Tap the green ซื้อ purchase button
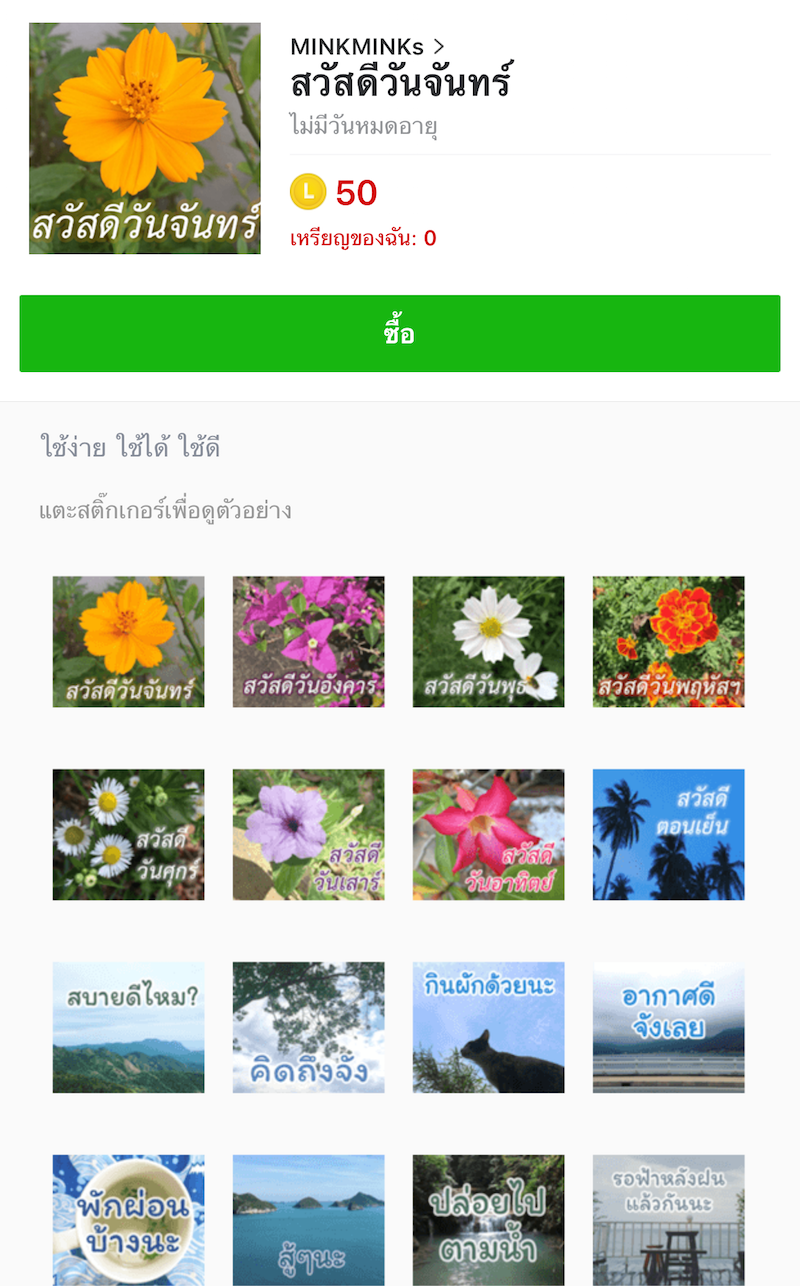Screen dimensions: 800x1286 (x=400, y=334)
